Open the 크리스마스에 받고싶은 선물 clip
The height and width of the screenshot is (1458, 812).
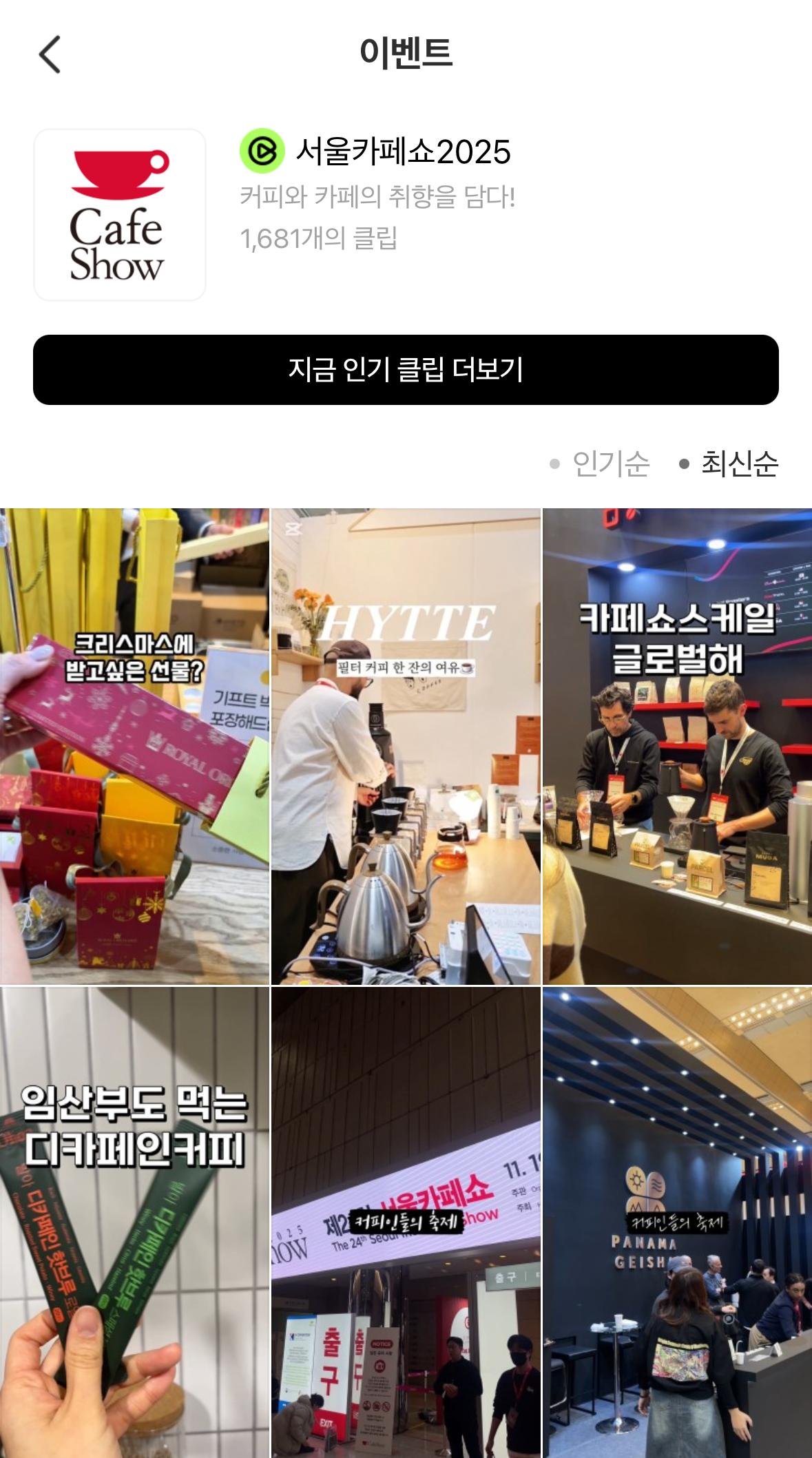click(134, 746)
